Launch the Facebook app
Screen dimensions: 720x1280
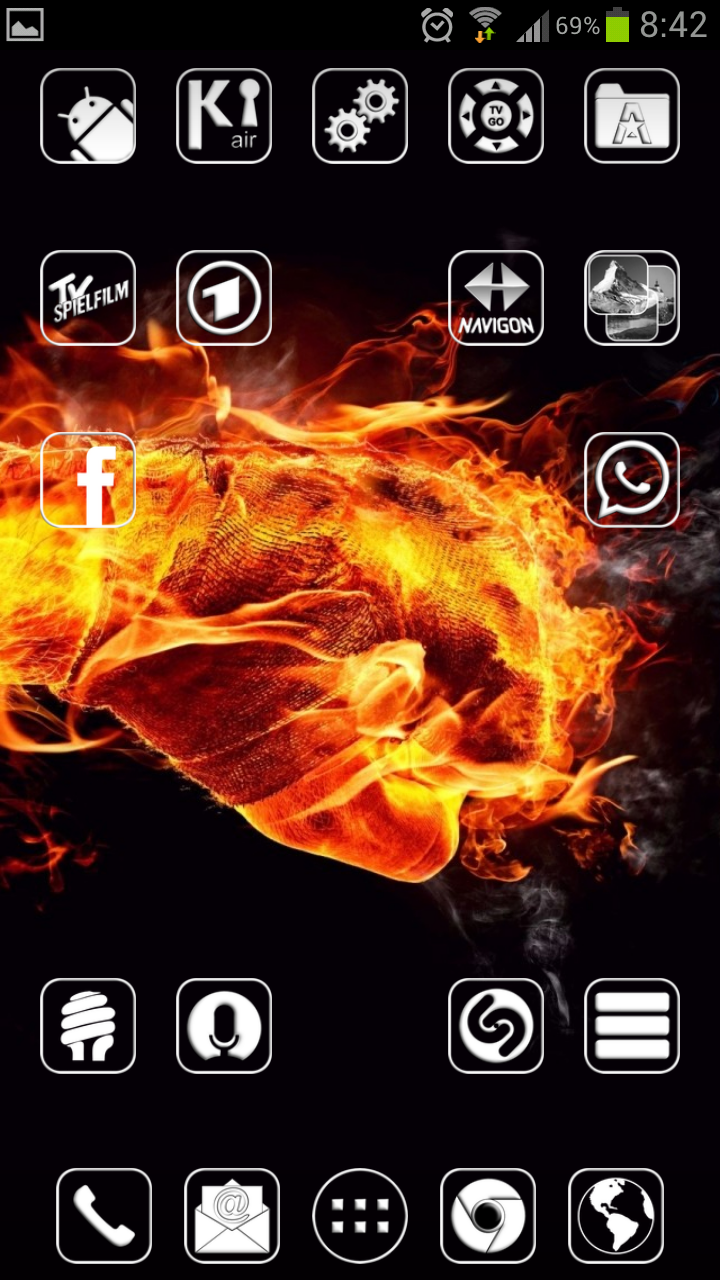coord(88,480)
